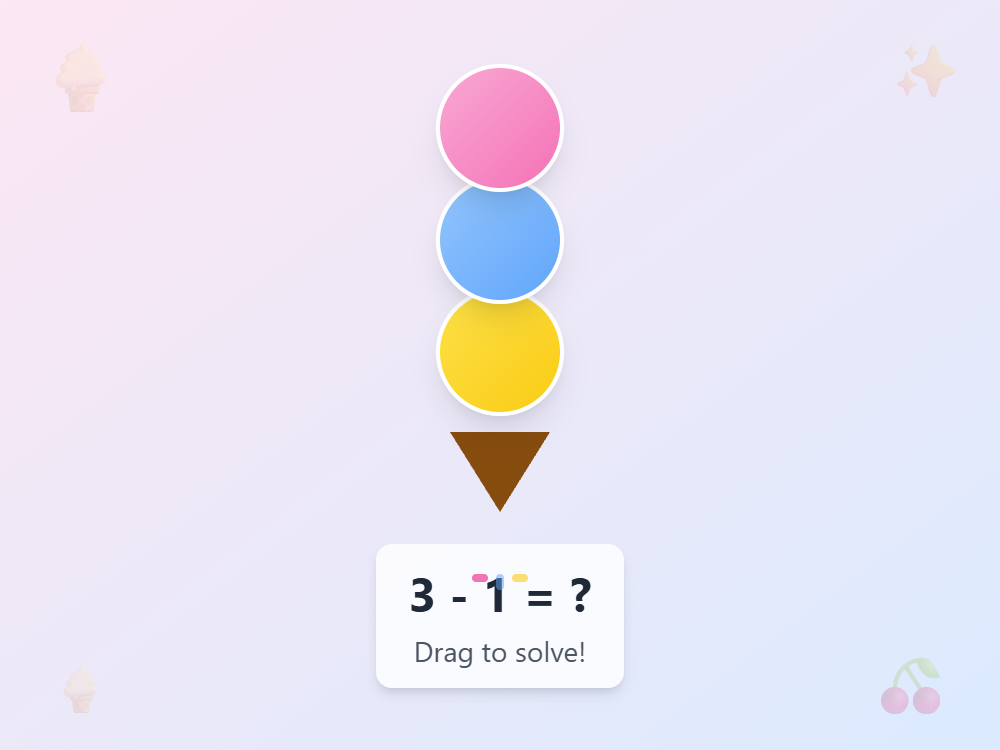The height and width of the screenshot is (750, 1000).
Task: Select the blue ice cream scoop
Action: pos(500,242)
